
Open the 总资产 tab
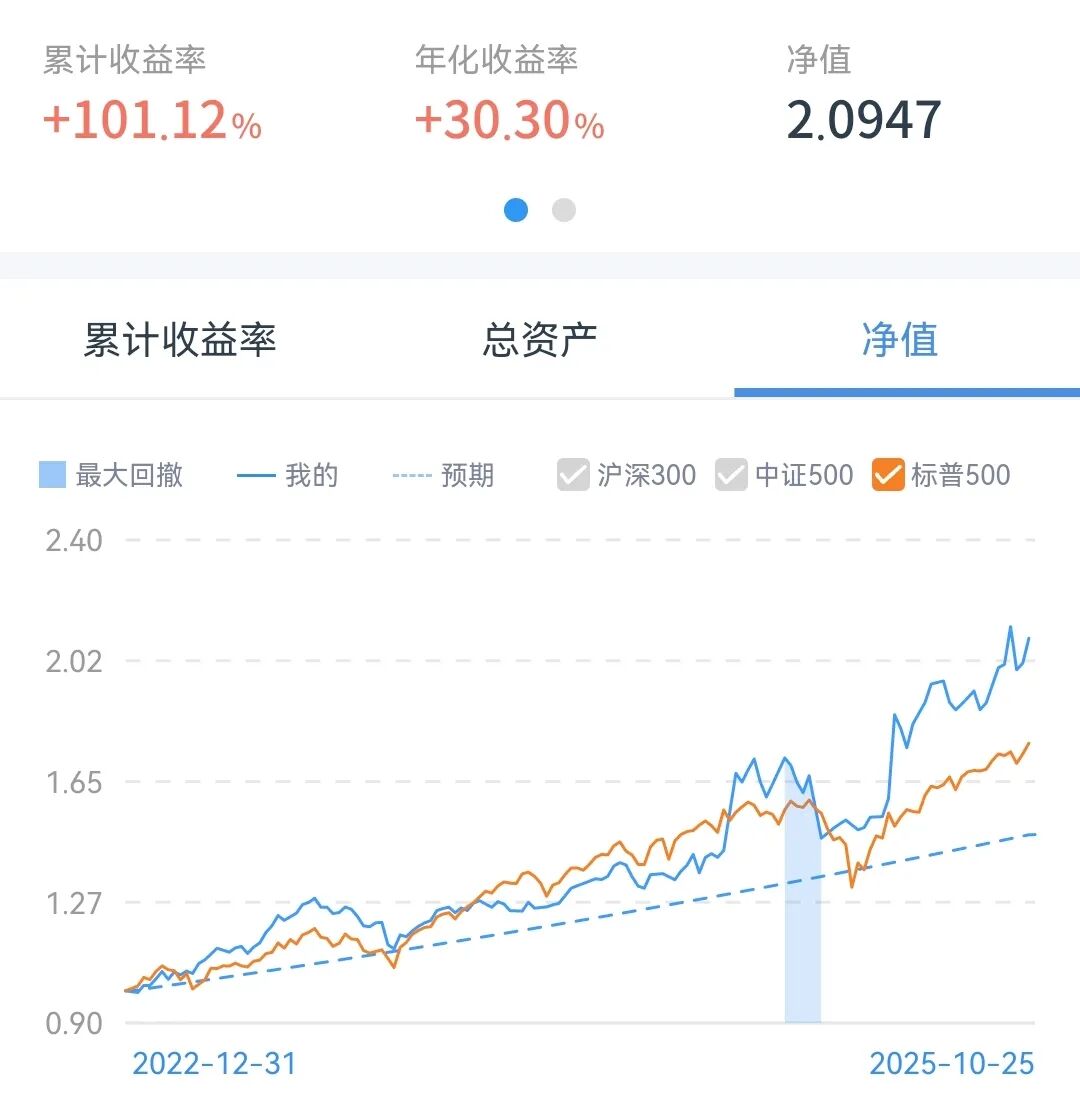(x=538, y=341)
